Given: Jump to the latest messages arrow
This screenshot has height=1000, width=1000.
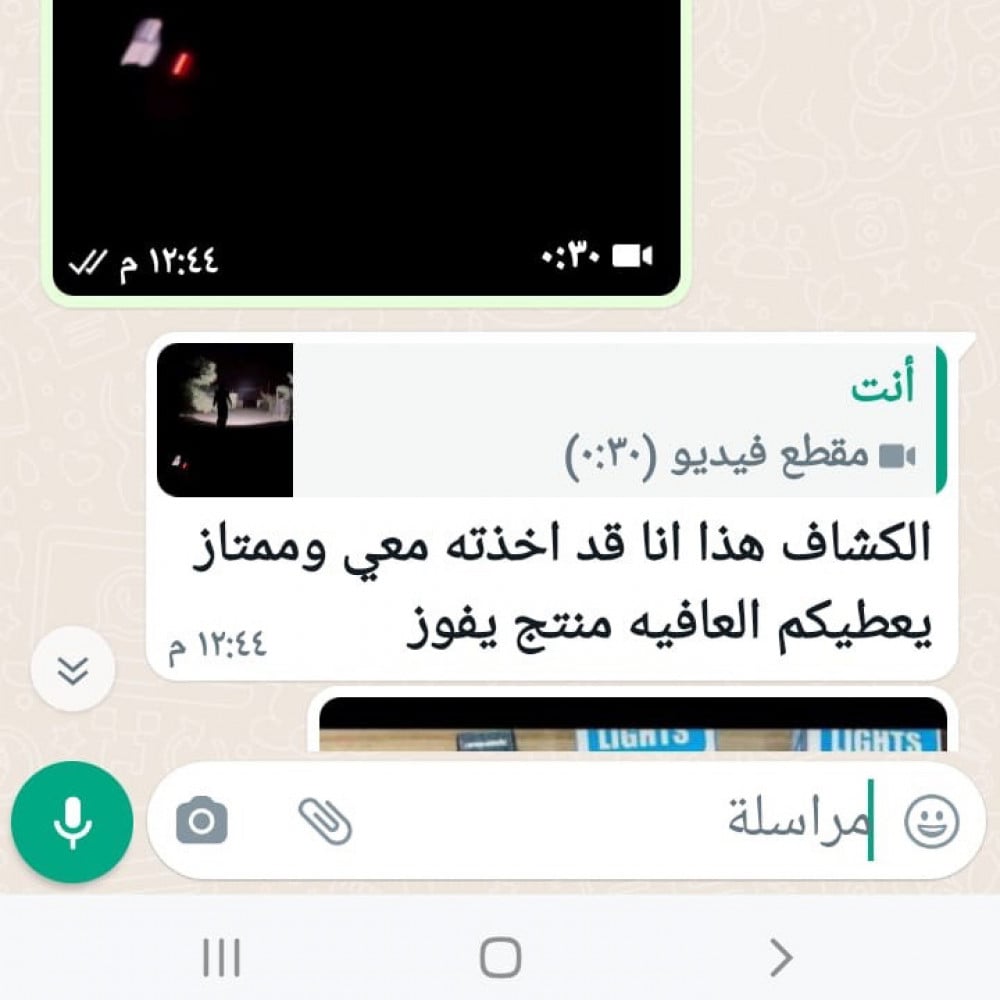Looking at the screenshot, I should pos(71,670).
